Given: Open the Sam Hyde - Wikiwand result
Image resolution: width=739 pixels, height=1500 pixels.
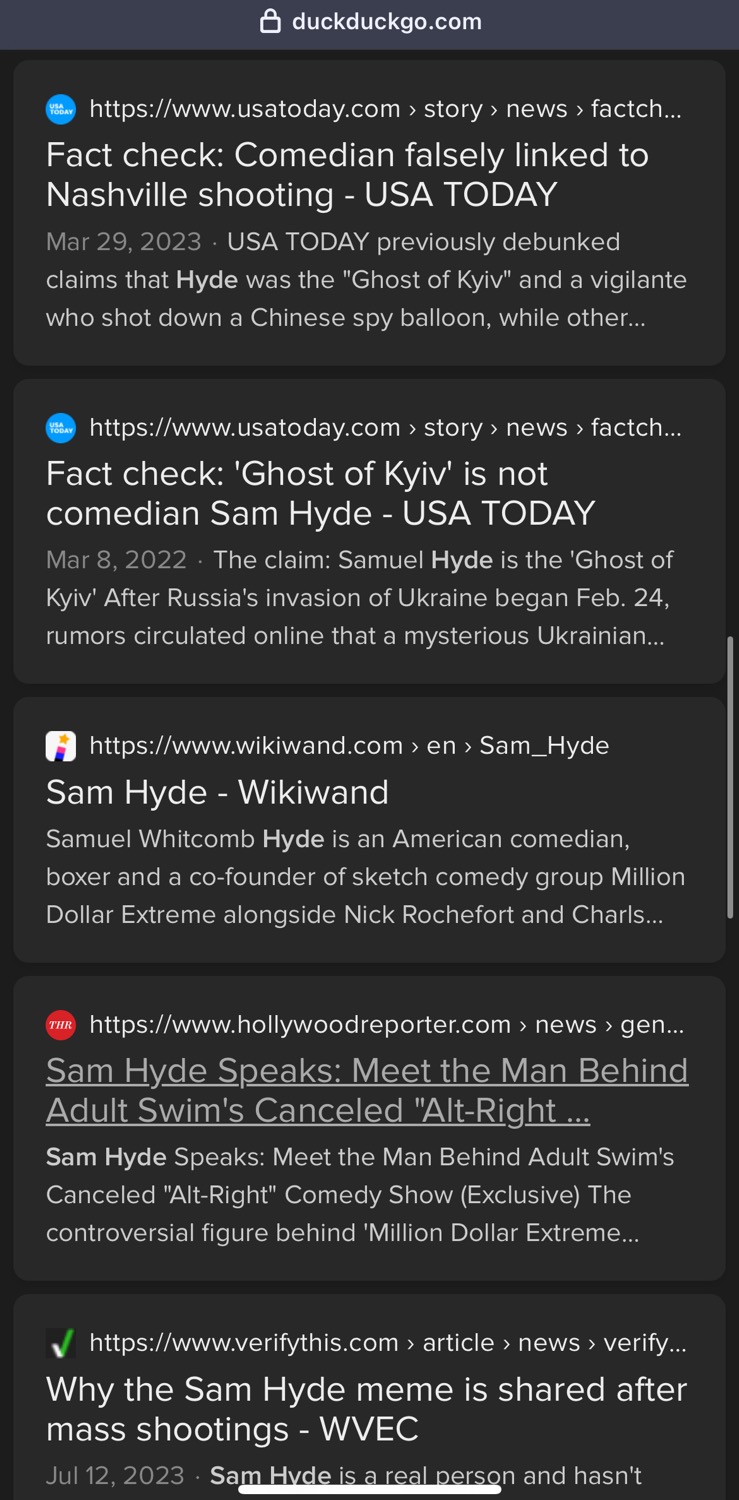Looking at the screenshot, I should (217, 792).
